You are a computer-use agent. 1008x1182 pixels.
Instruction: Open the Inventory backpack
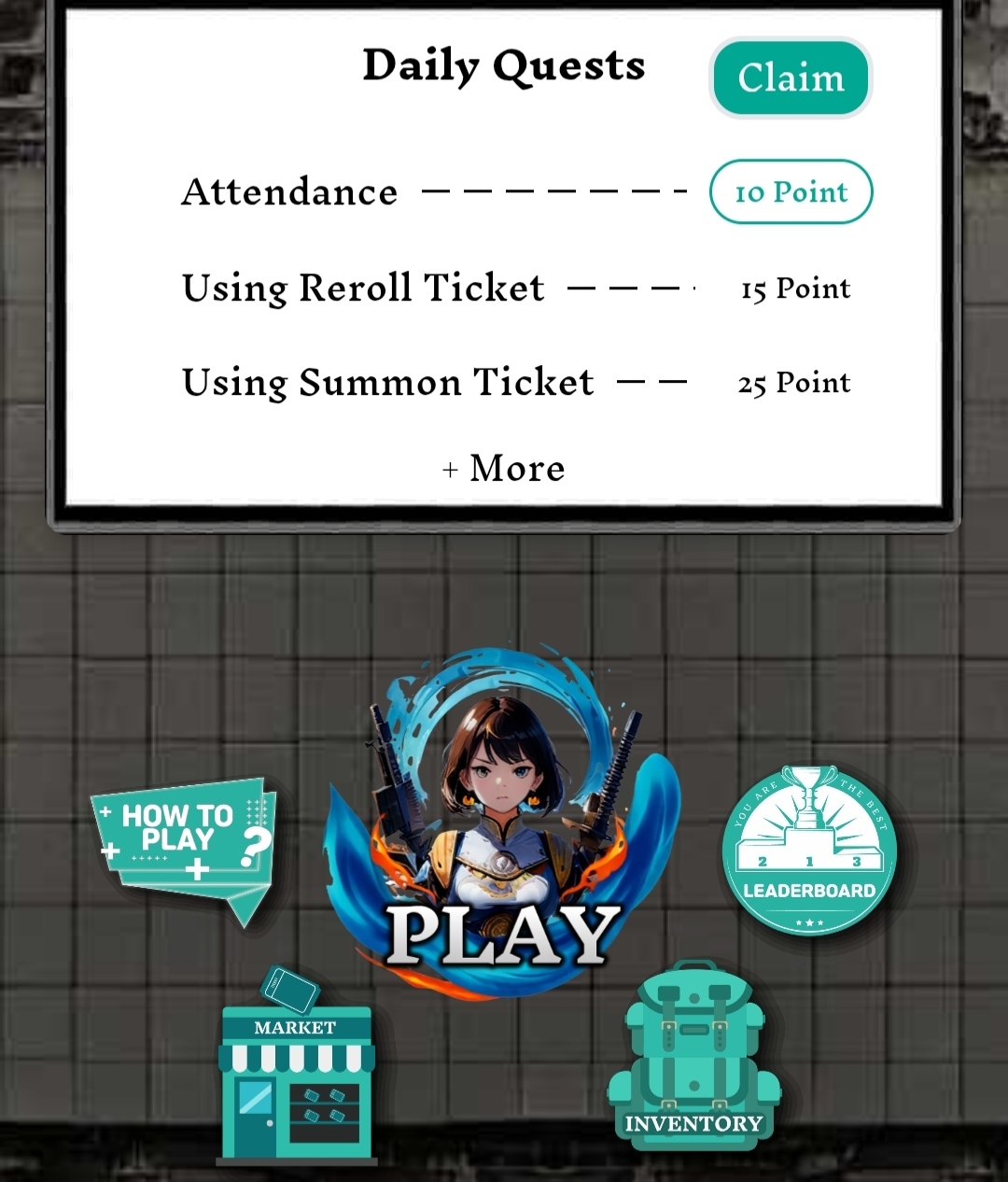[693, 1060]
